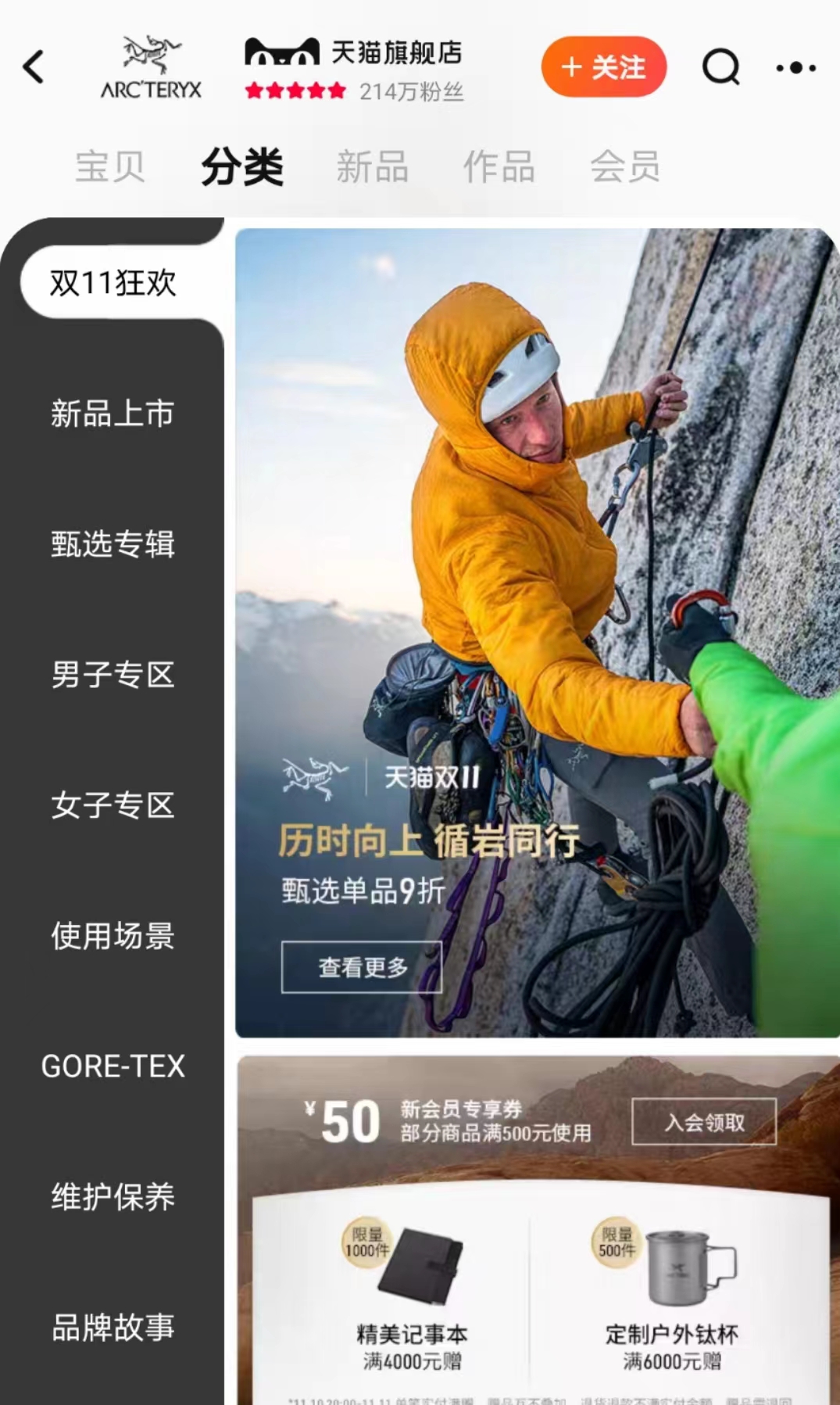Screen dimensions: 840x1405
Task: Switch to the 作品 tab
Action: [x=499, y=167]
